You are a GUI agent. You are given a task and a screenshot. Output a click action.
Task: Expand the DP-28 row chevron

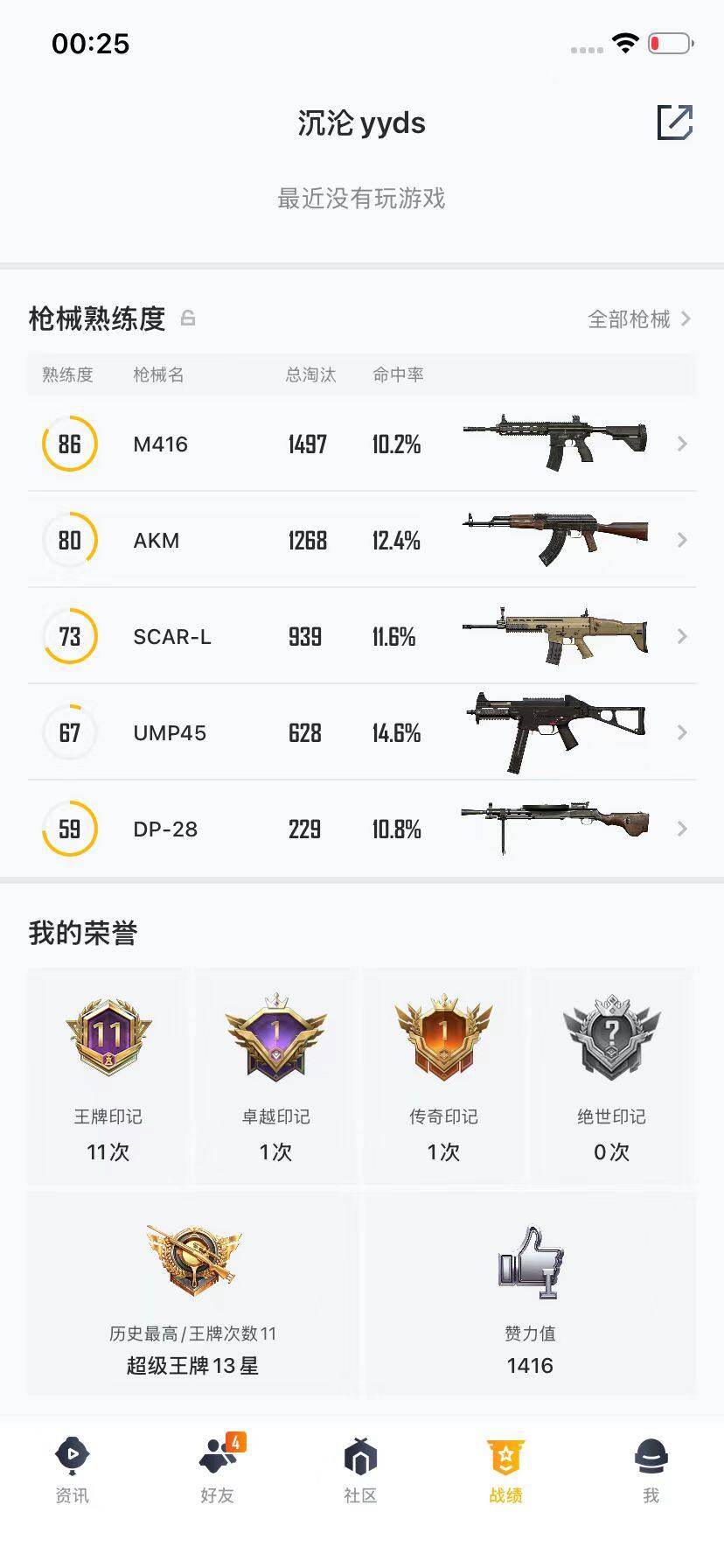(x=682, y=829)
